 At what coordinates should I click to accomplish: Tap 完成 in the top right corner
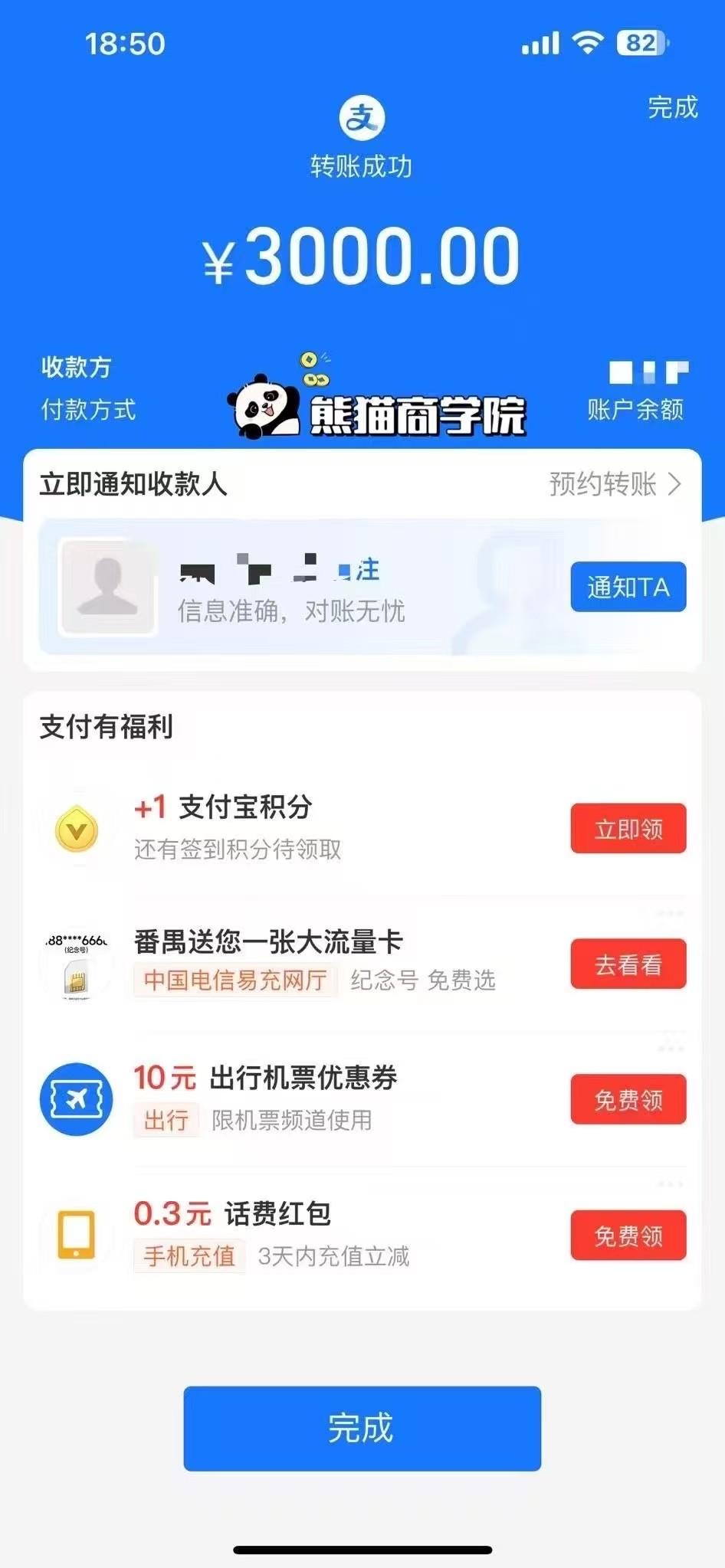(673, 107)
